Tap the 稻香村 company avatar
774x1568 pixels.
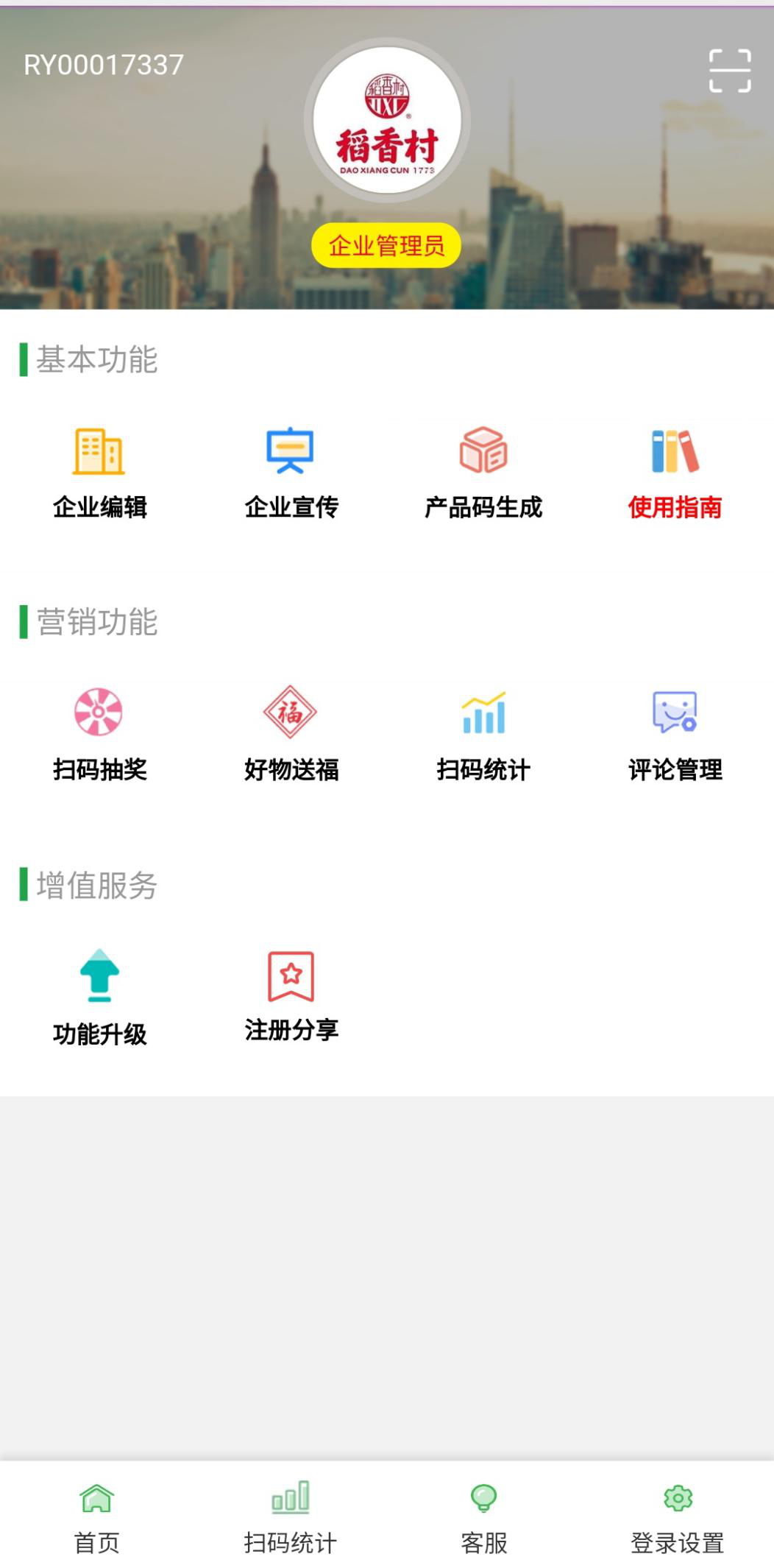[387, 121]
